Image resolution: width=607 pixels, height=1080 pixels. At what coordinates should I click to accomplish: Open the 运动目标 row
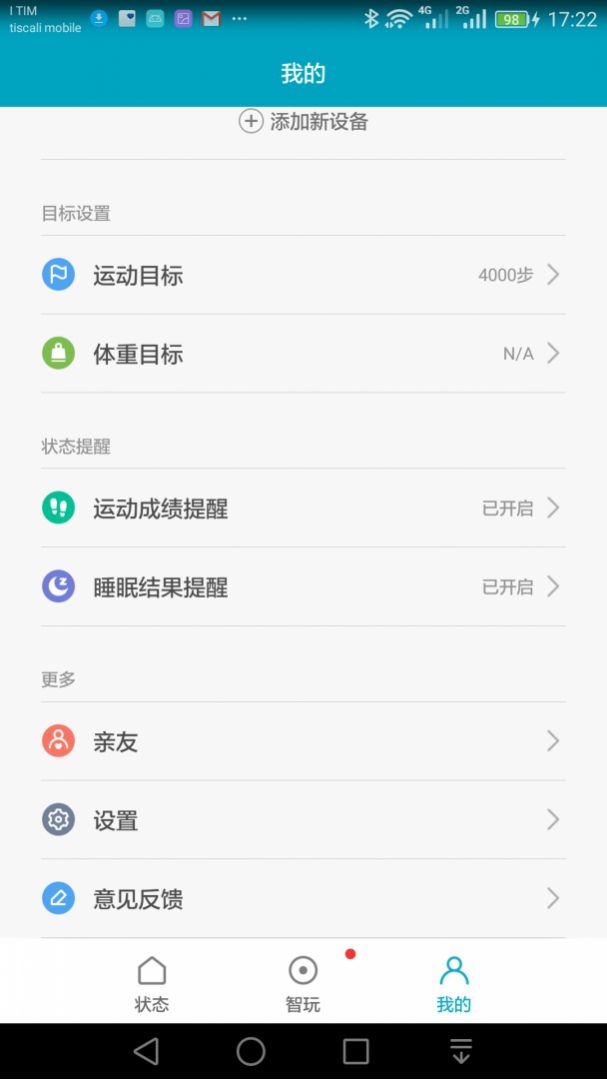(302, 275)
